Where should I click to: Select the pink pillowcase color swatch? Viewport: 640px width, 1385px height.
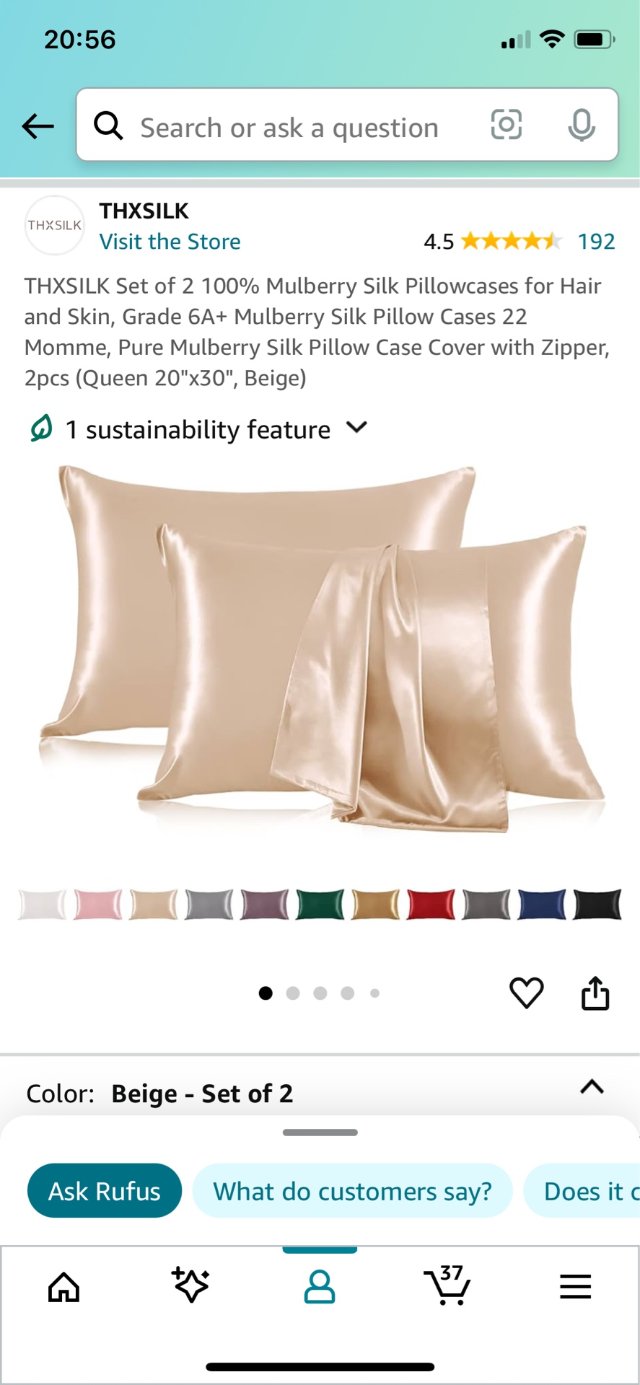click(x=98, y=904)
